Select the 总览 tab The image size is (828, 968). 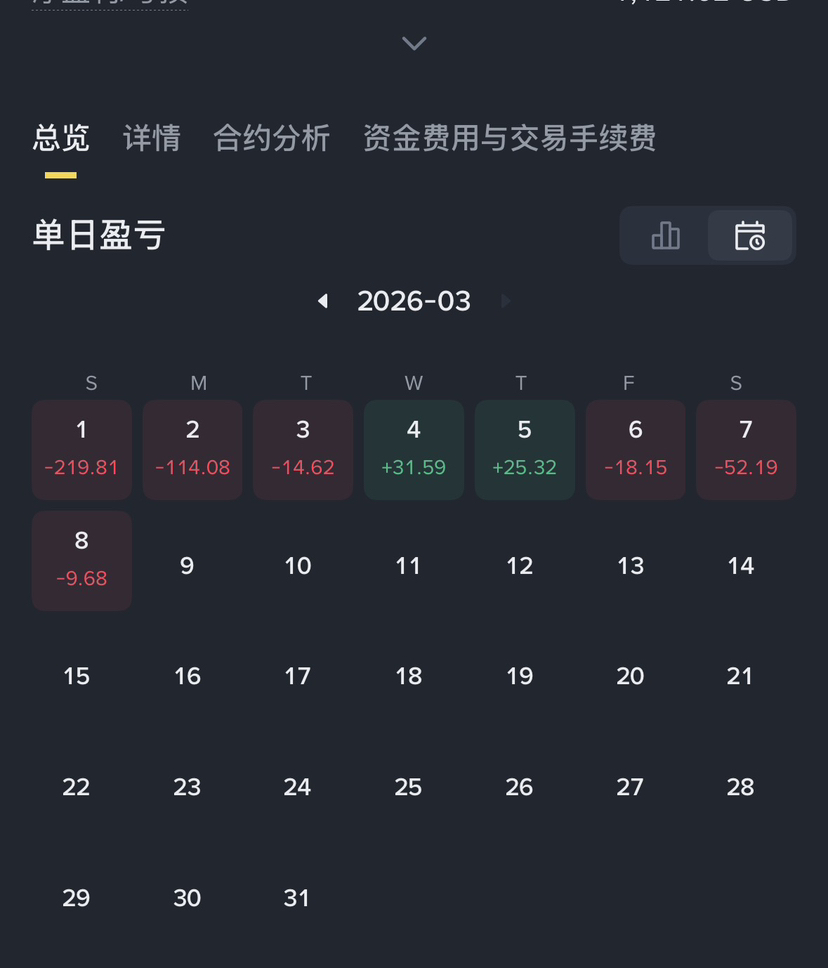(61, 138)
